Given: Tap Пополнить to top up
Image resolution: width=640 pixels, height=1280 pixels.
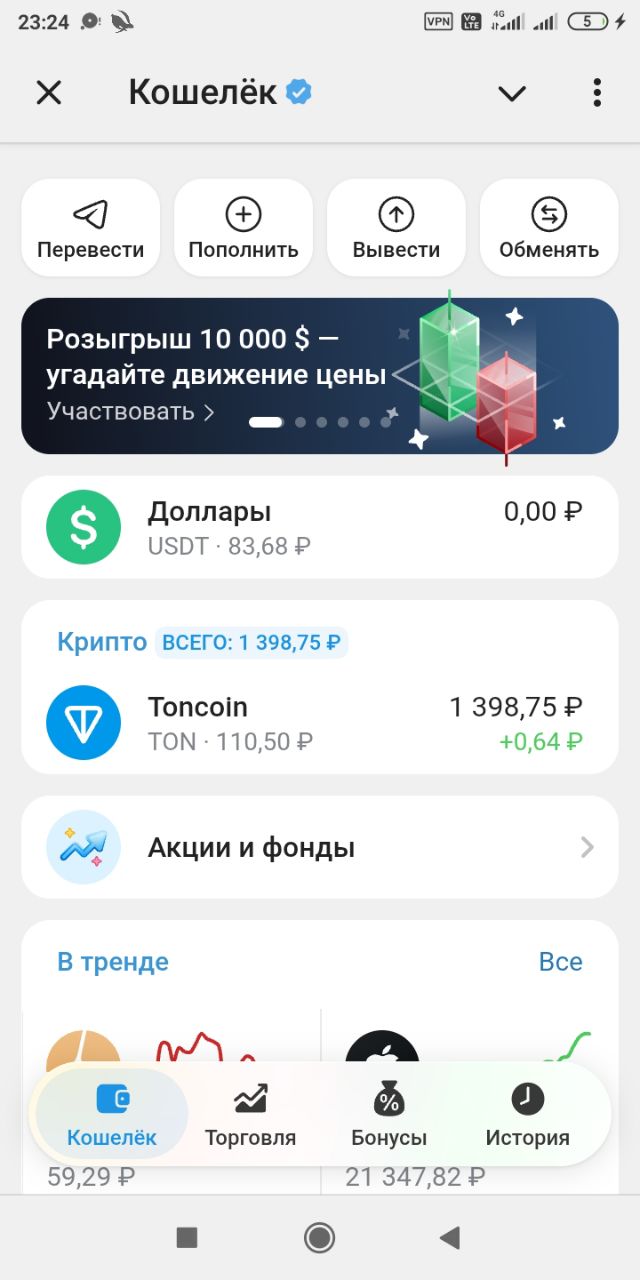Looking at the screenshot, I should pos(243,228).
